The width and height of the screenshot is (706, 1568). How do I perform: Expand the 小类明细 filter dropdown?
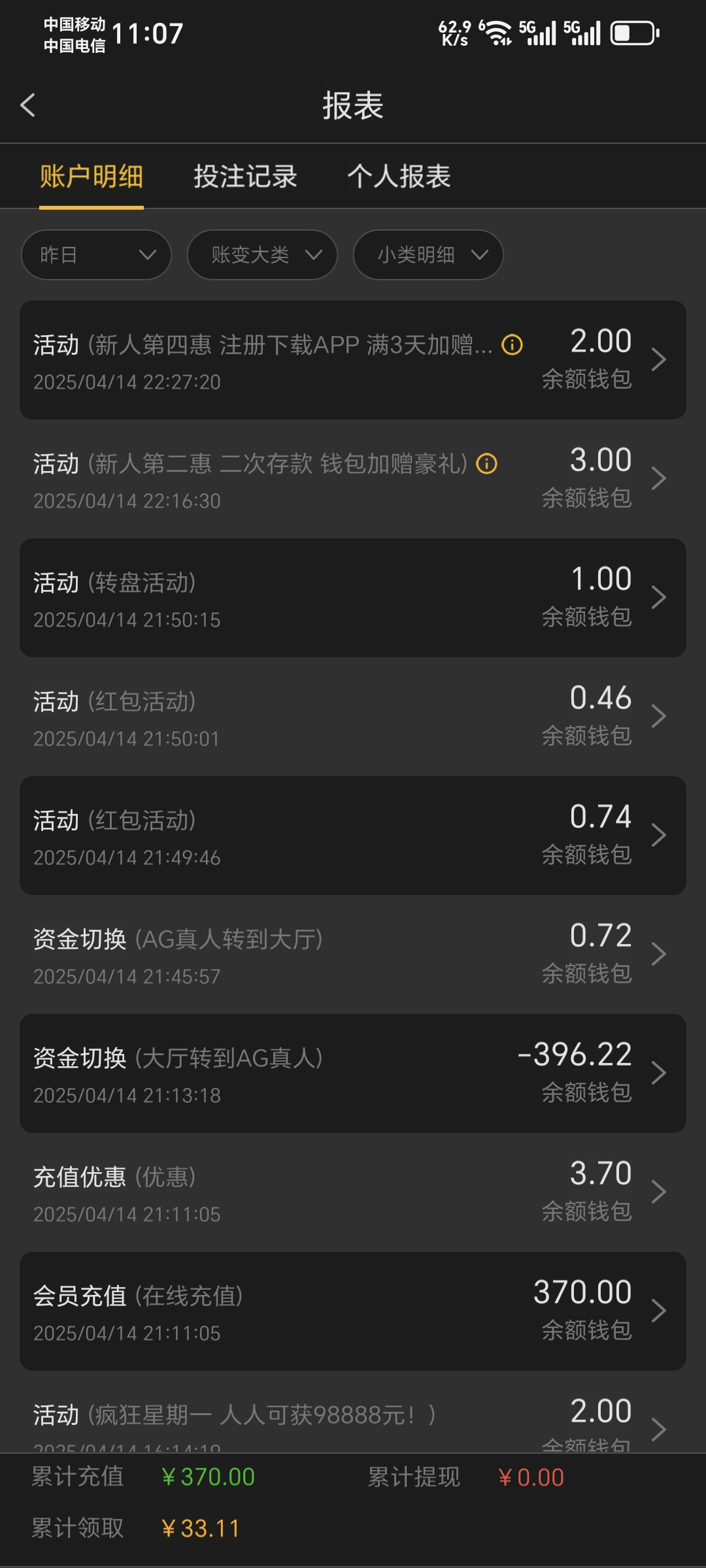(428, 255)
